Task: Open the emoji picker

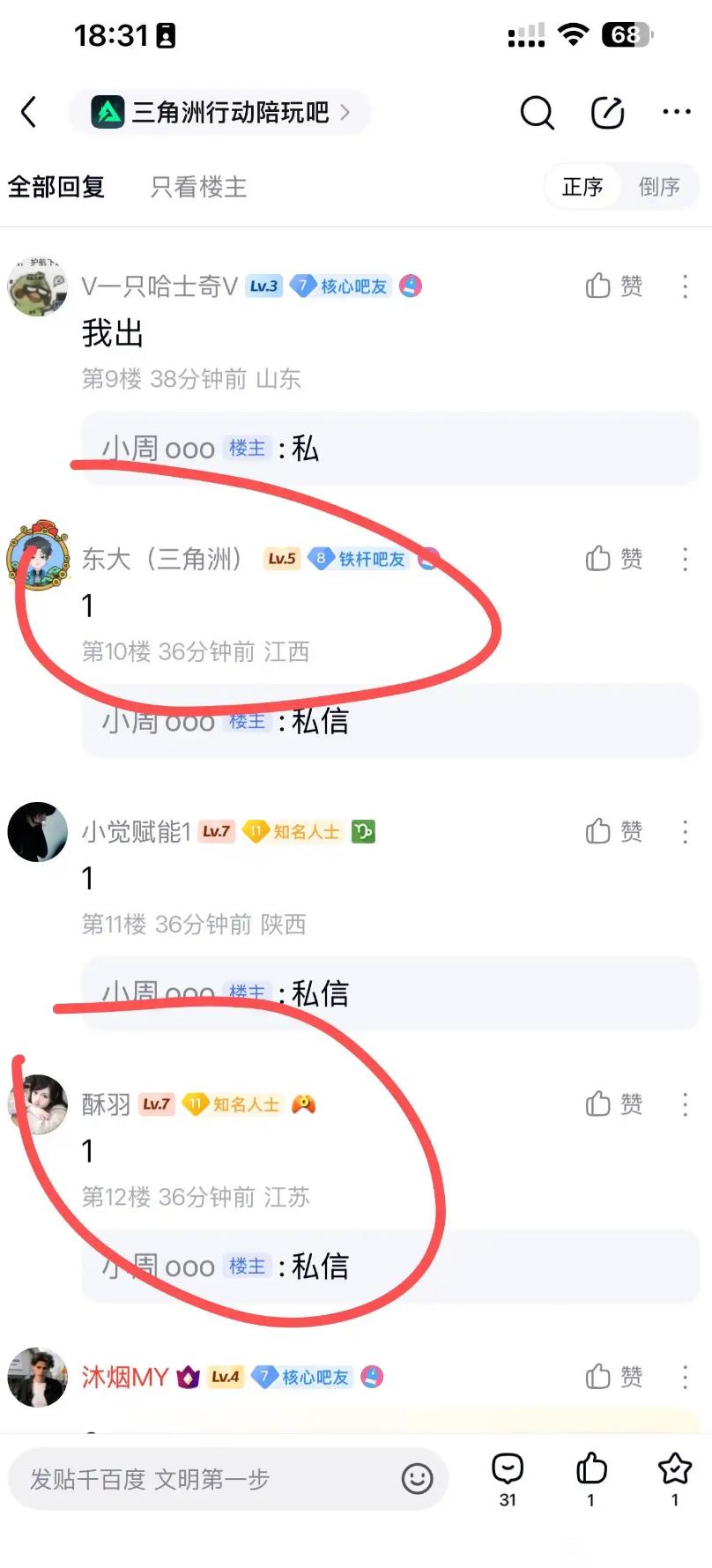Action: 417,1479
